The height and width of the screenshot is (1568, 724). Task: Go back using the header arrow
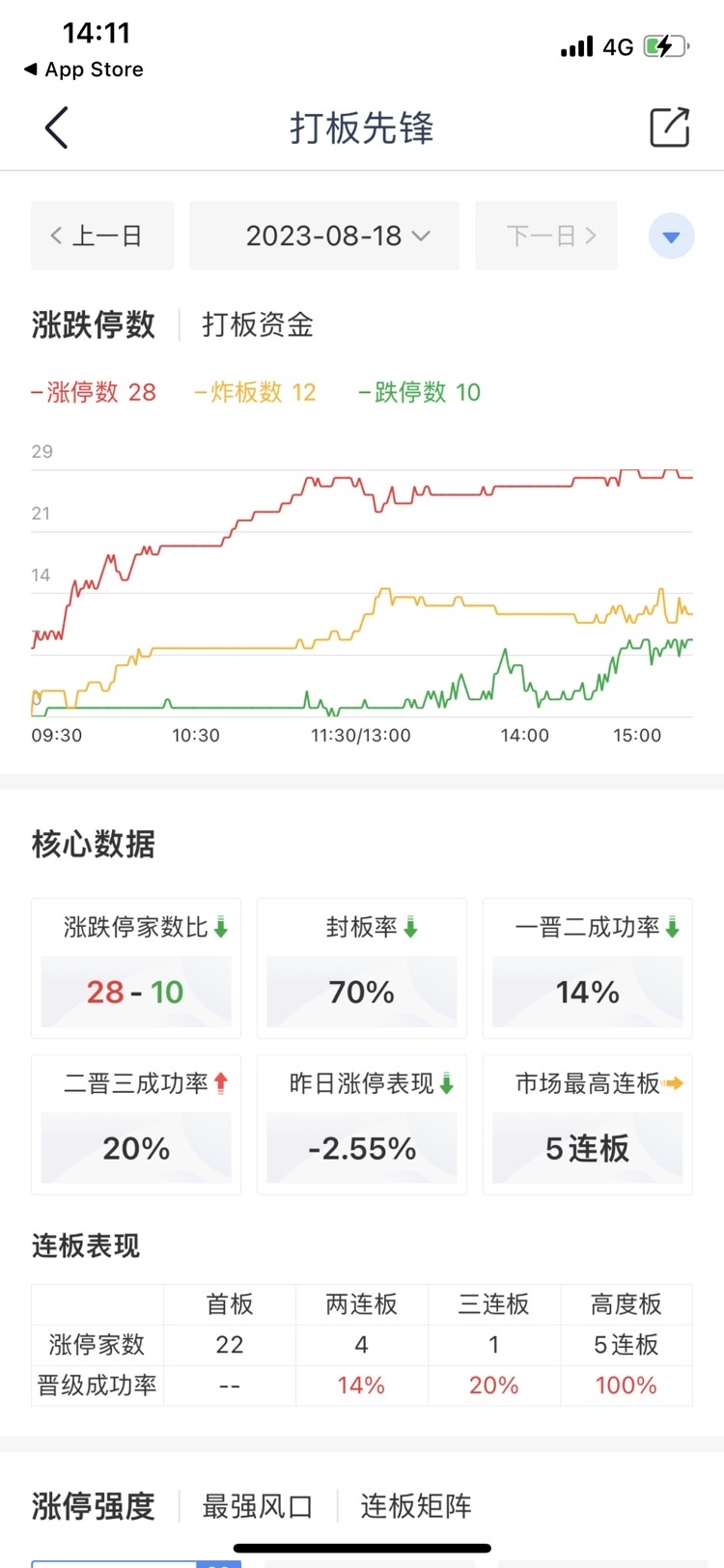tap(56, 127)
